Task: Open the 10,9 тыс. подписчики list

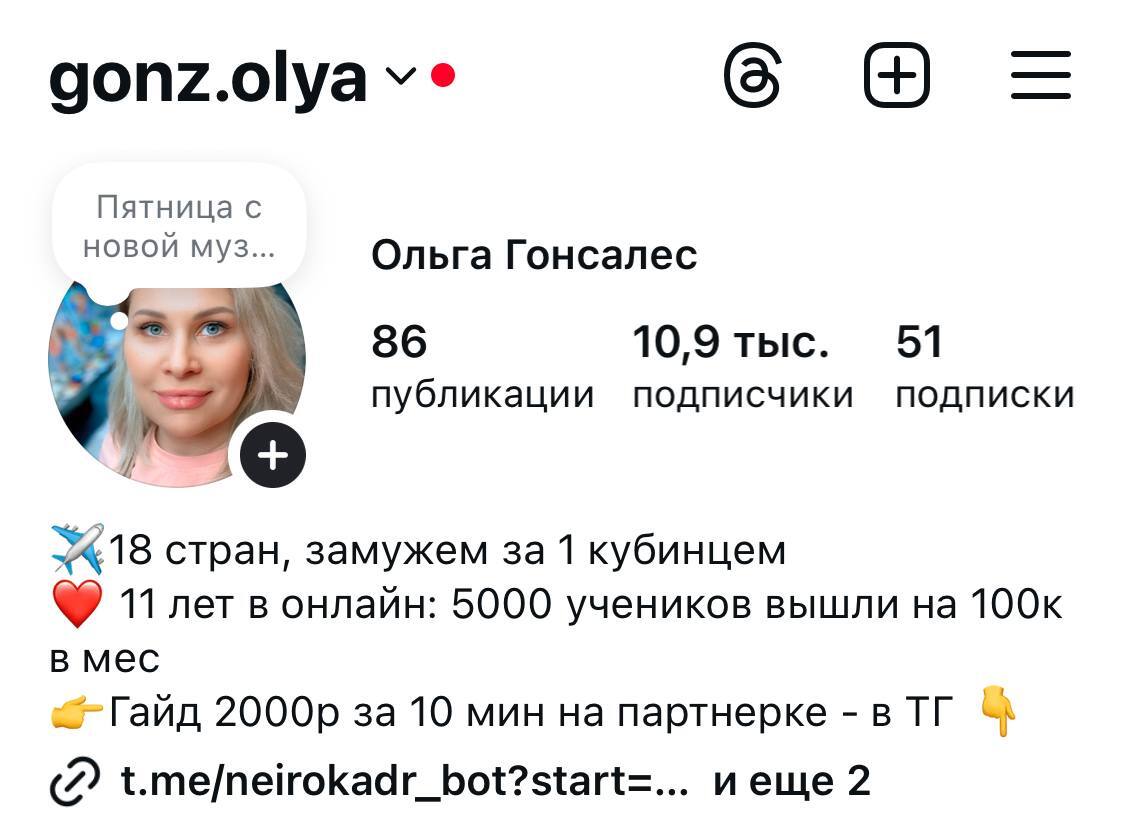Action: (742, 367)
